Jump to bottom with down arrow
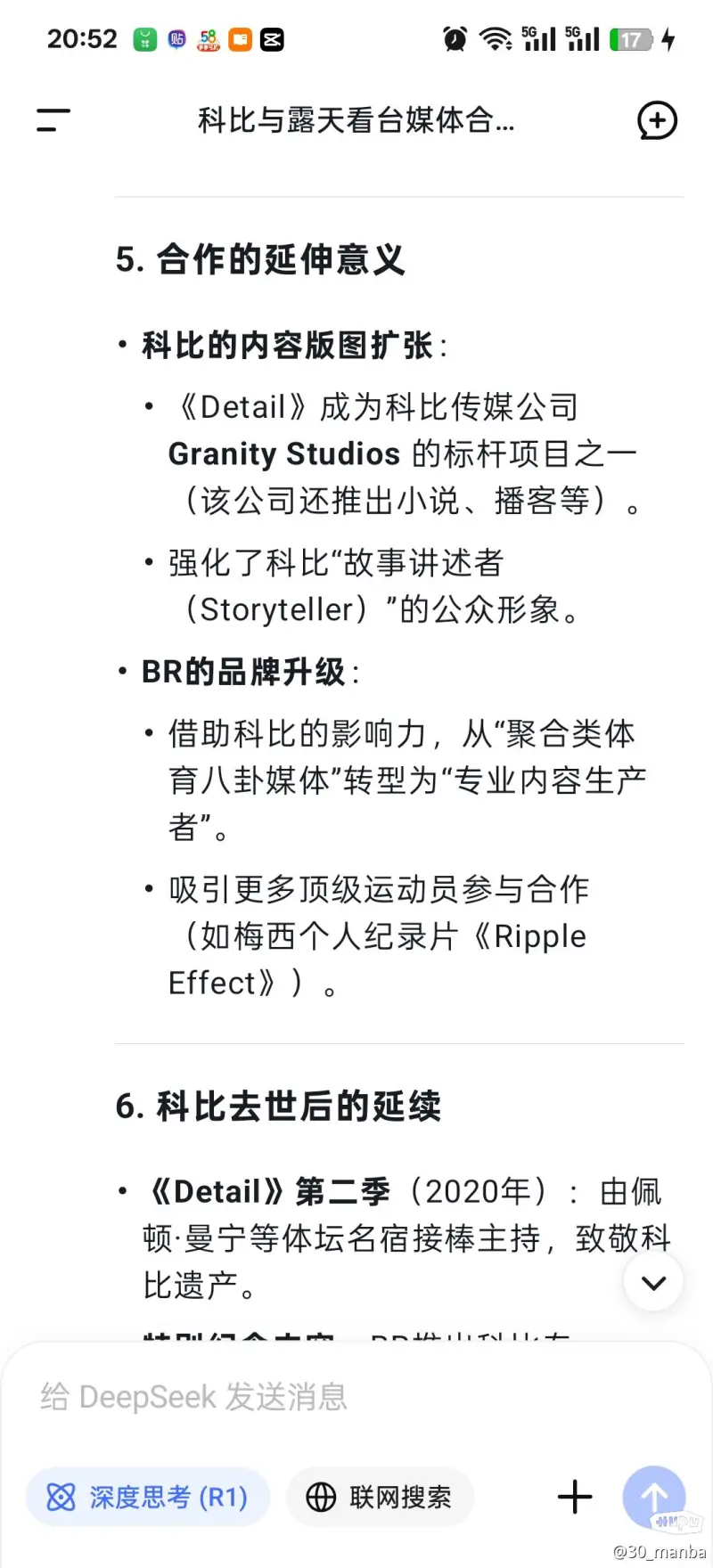The height and width of the screenshot is (1568, 713). point(653,1282)
